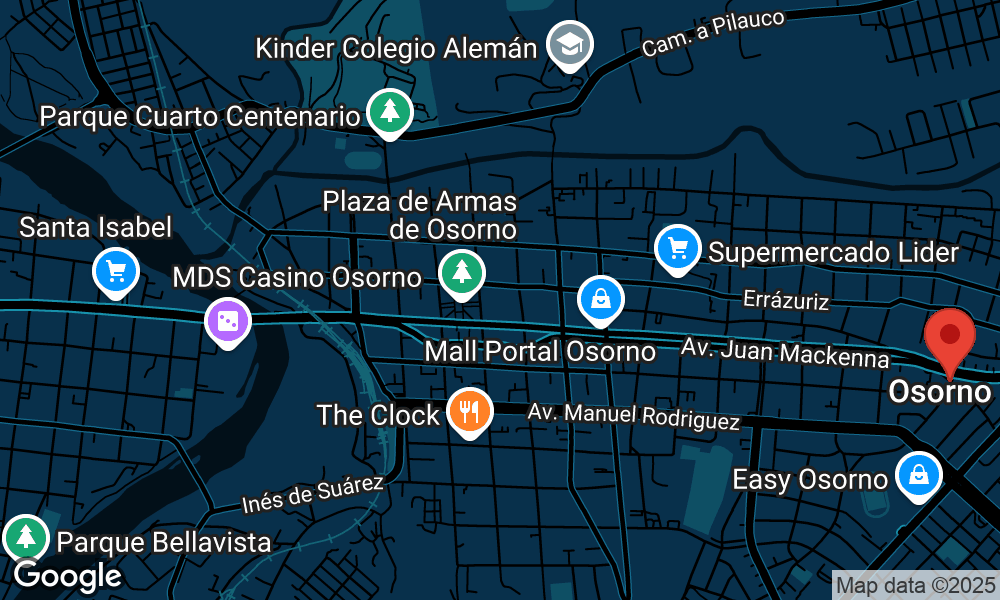Open the Parque Cuarto Centenario park pin
1000x600 pixels.
[388, 113]
